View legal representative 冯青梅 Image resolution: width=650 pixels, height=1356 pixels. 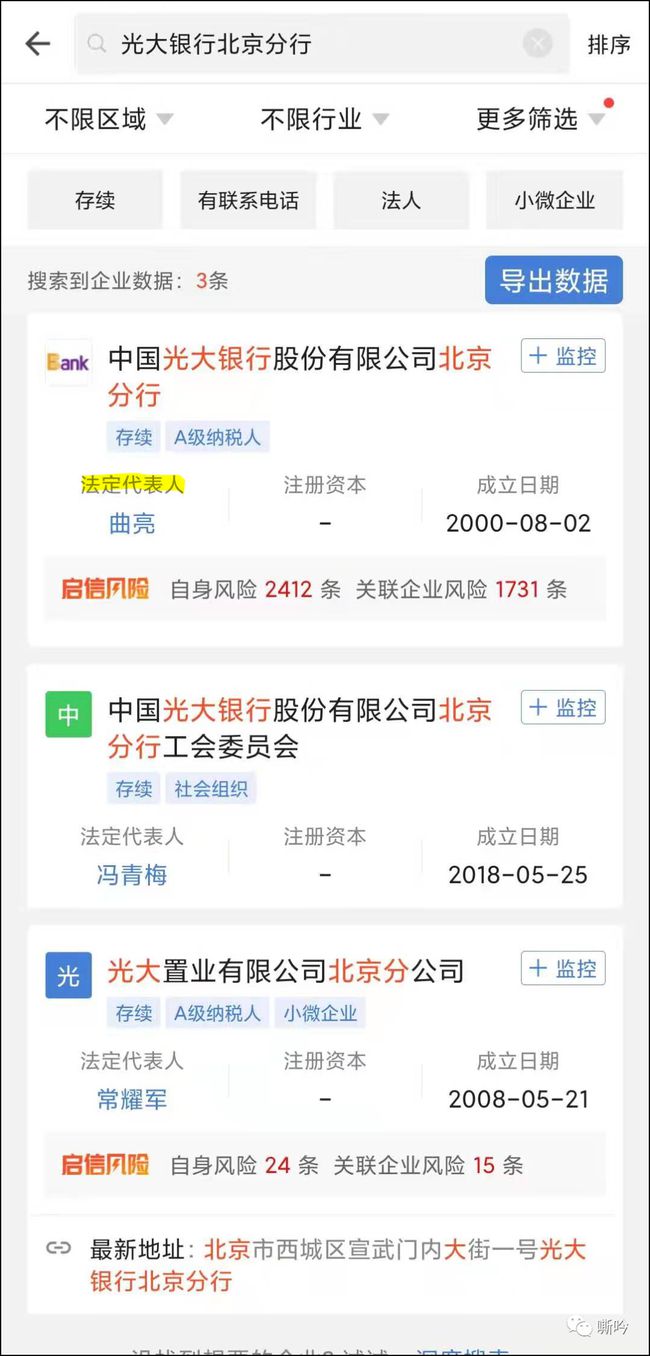[x=132, y=875]
